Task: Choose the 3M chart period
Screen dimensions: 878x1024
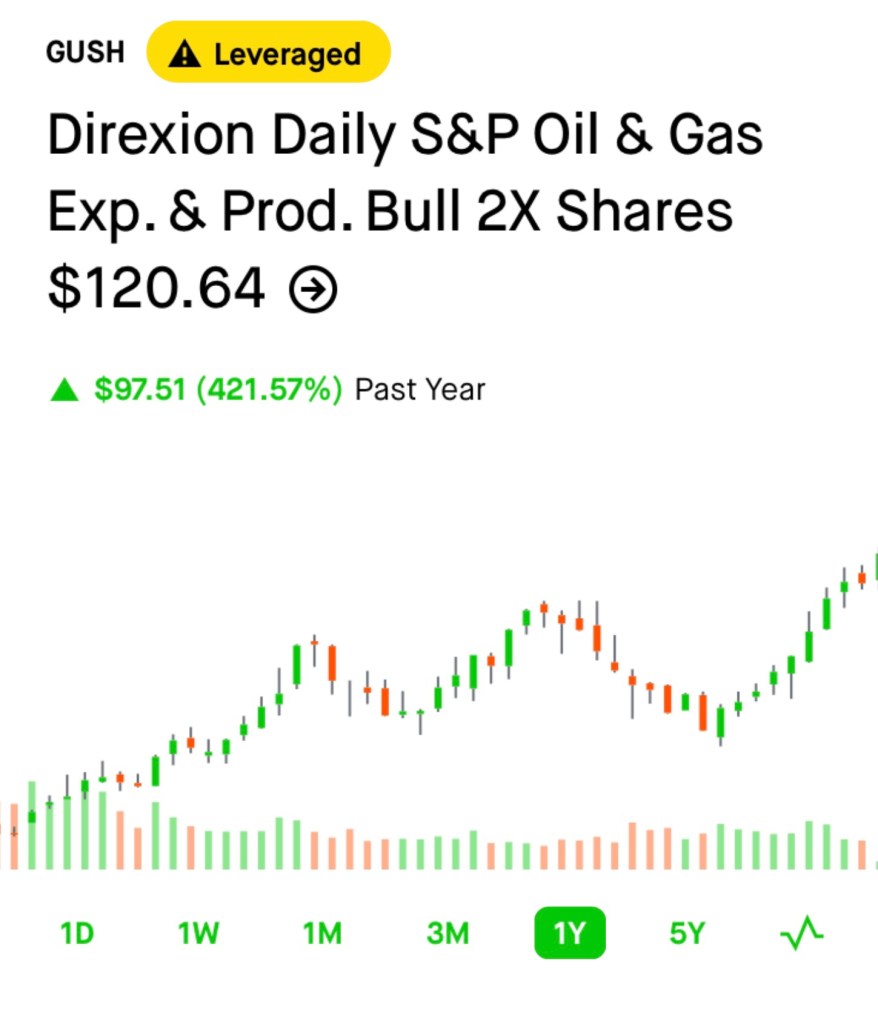Action: (x=447, y=934)
